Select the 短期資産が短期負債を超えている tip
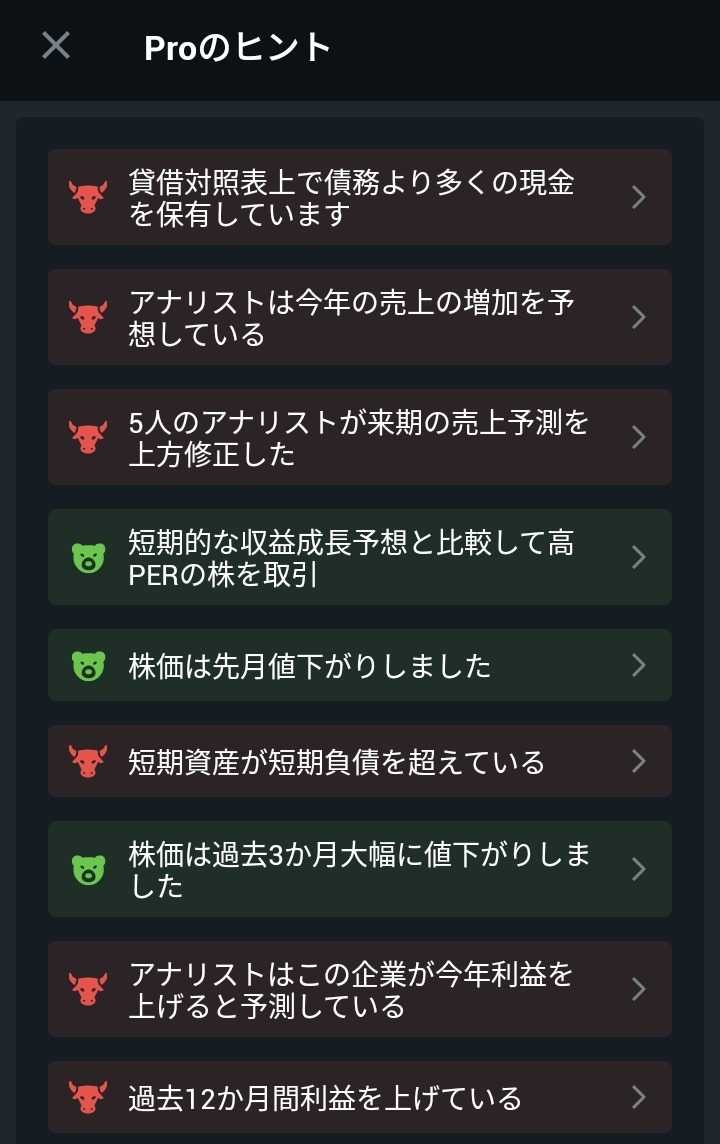The width and height of the screenshot is (720, 1144). [x=359, y=761]
